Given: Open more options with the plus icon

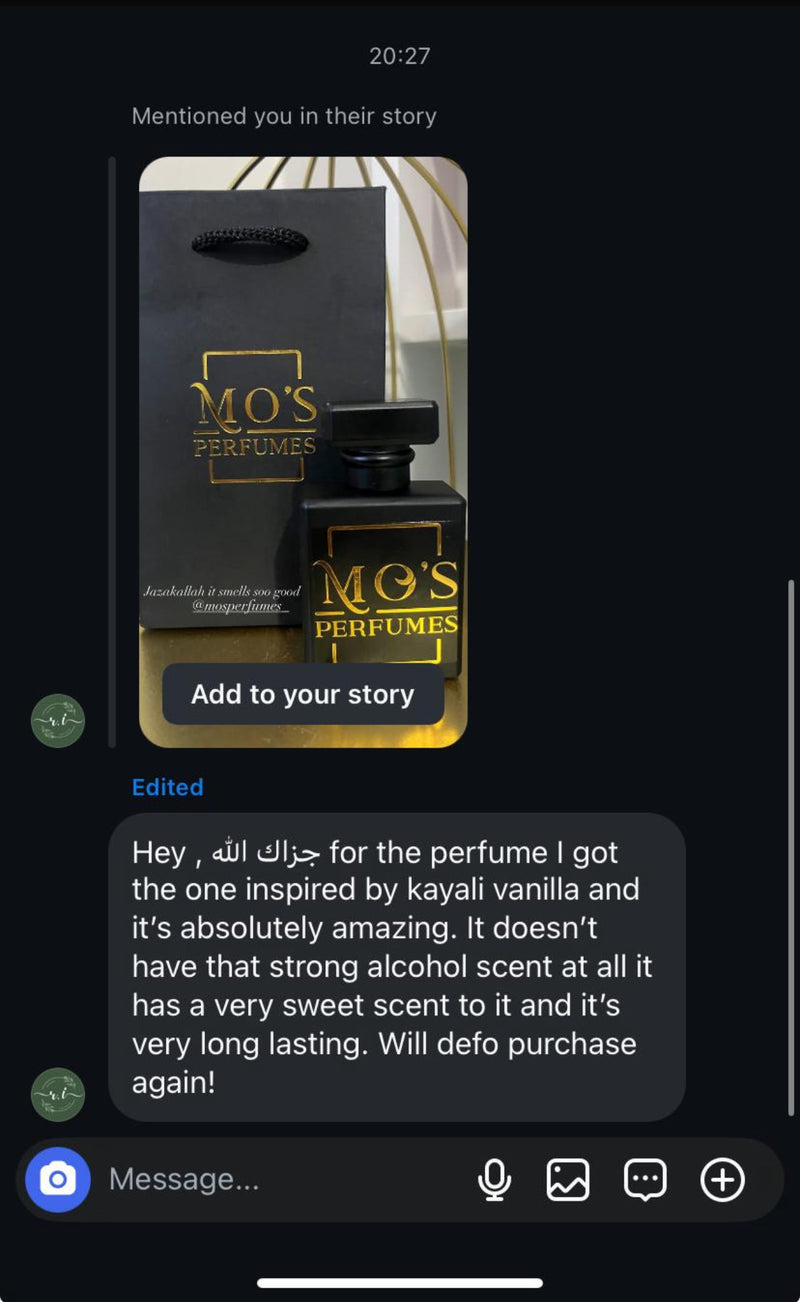Looking at the screenshot, I should [x=722, y=1180].
